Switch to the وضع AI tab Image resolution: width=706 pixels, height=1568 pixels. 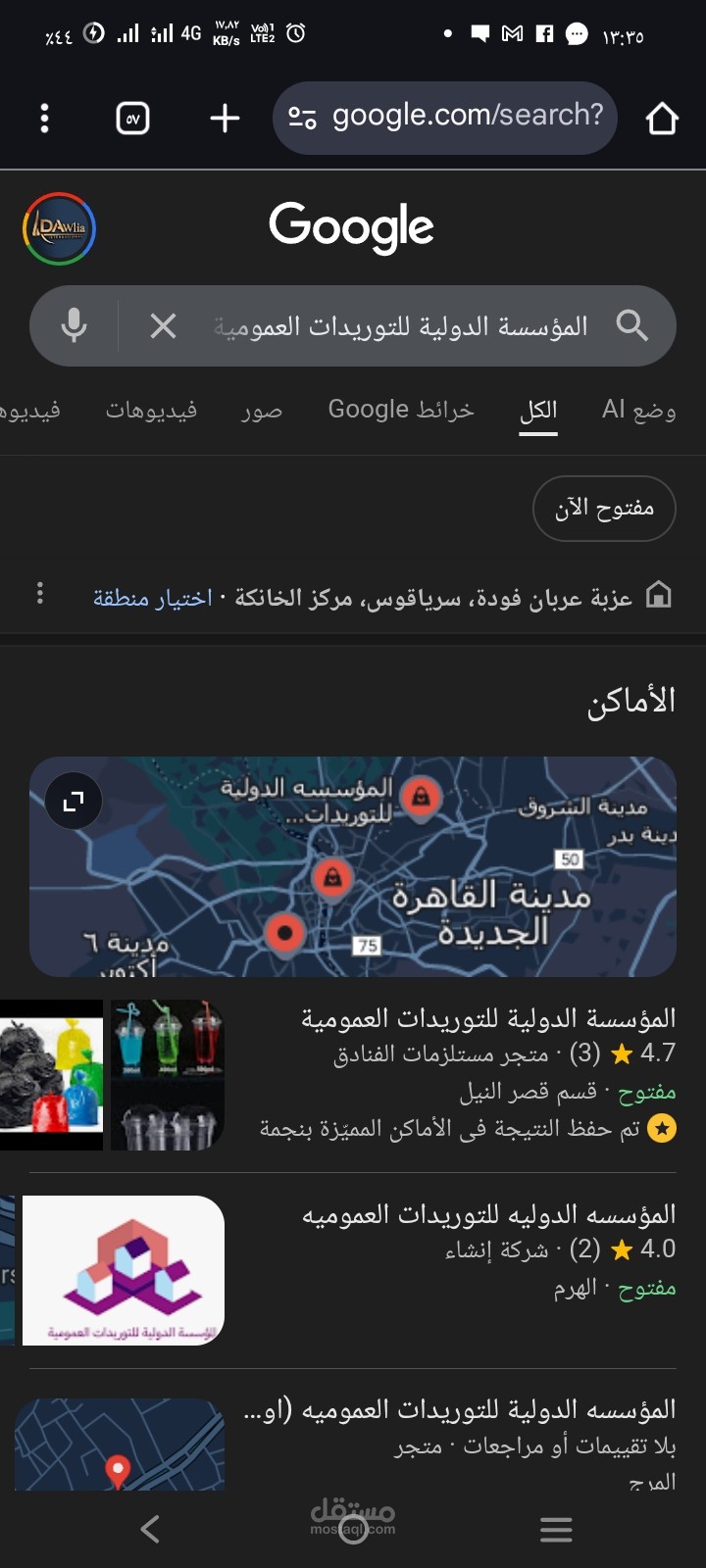pos(638,410)
